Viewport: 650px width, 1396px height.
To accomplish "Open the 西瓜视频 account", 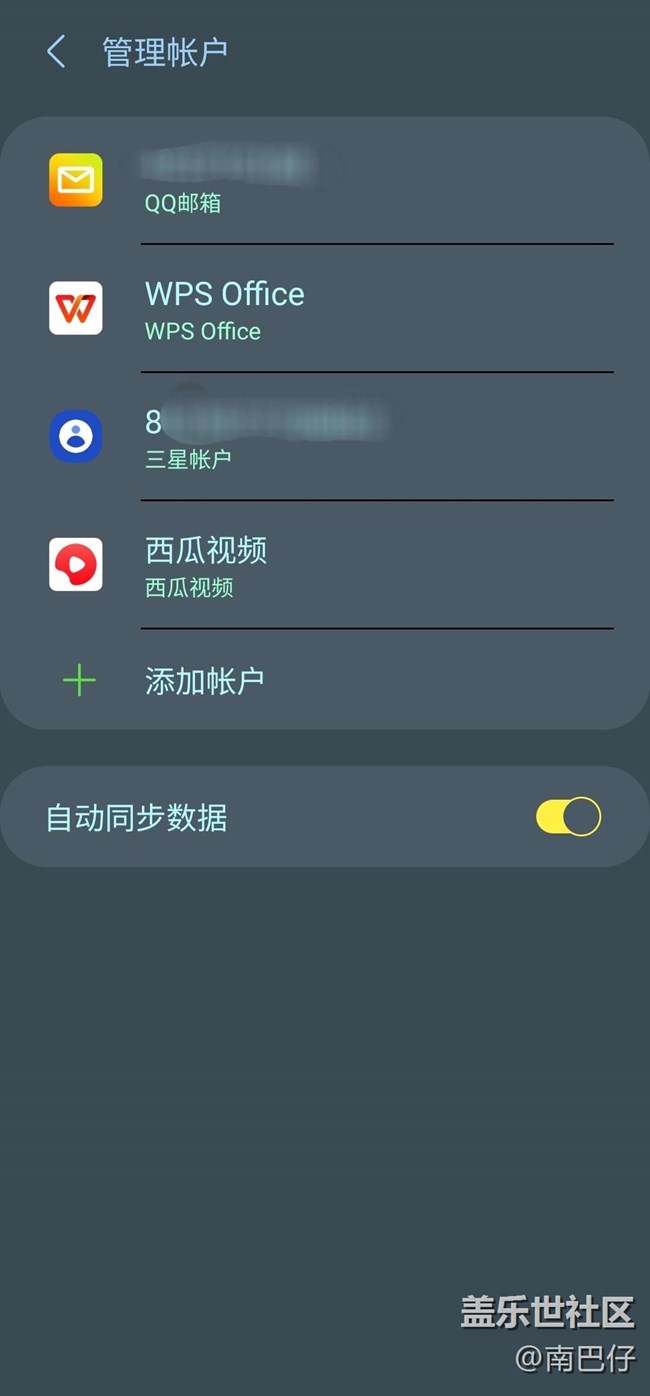I will coord(325,565).
